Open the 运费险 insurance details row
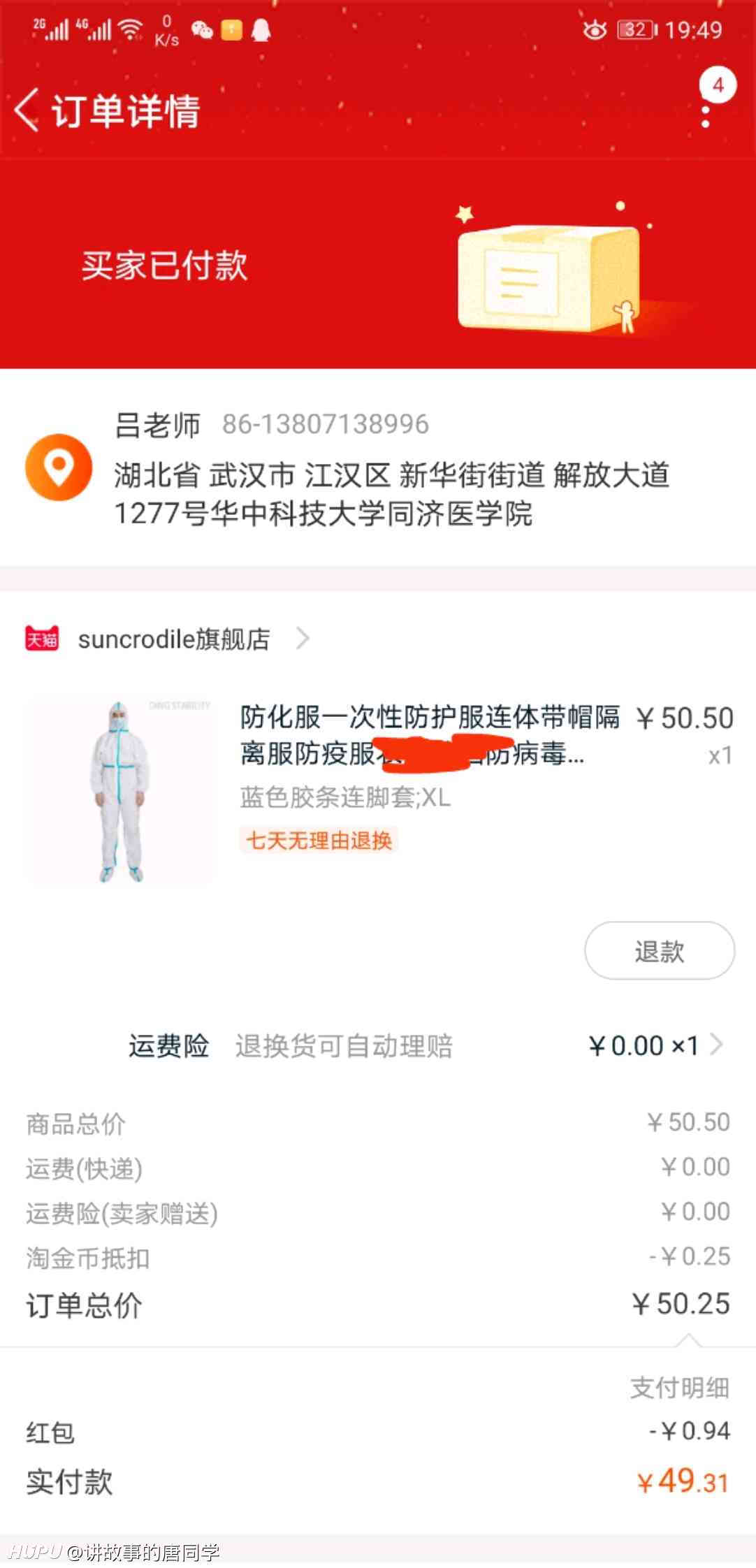 click(x=378, y=1045)
